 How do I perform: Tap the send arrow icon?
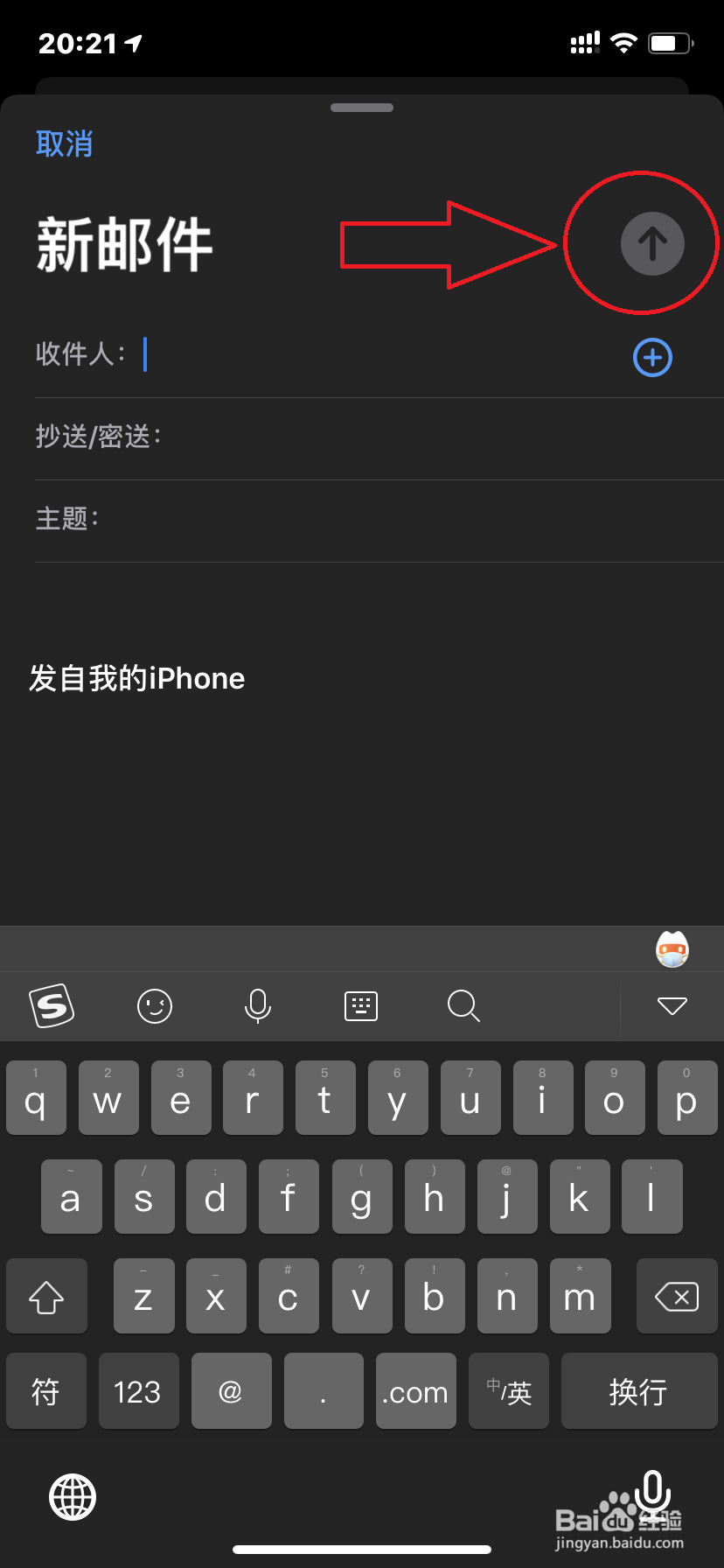(651, 244)
